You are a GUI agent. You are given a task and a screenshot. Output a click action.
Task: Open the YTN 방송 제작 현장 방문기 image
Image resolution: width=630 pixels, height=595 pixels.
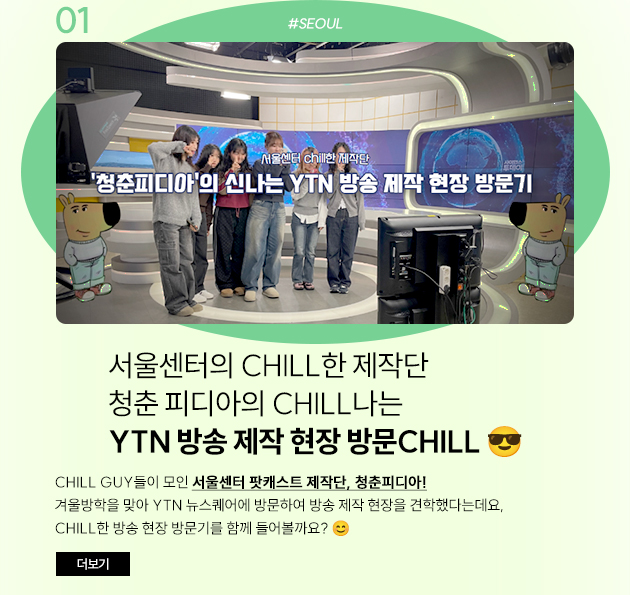point(314,183)
